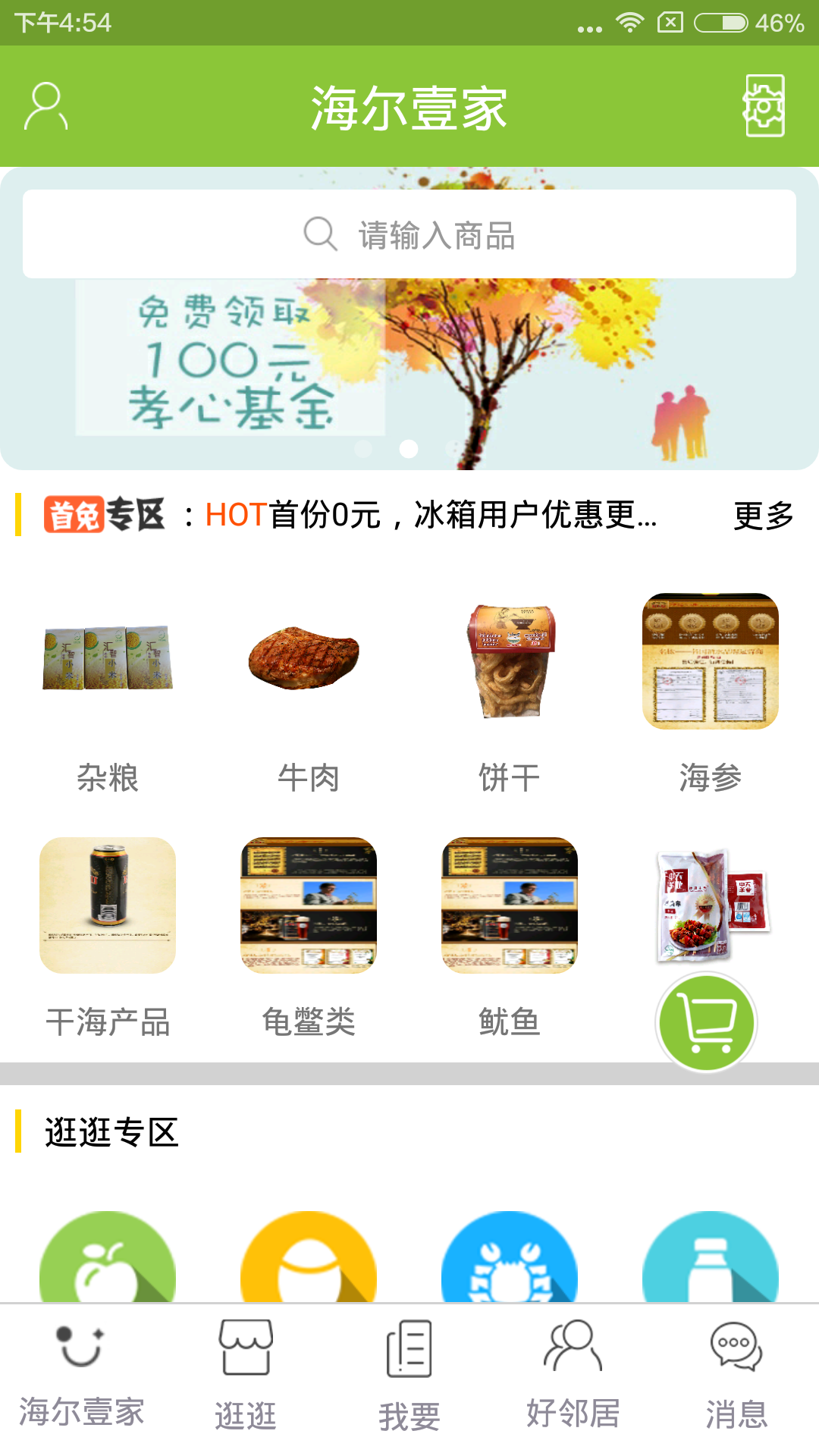
Task: Switch to the 我要 tab
Action: coord(409,1374)
